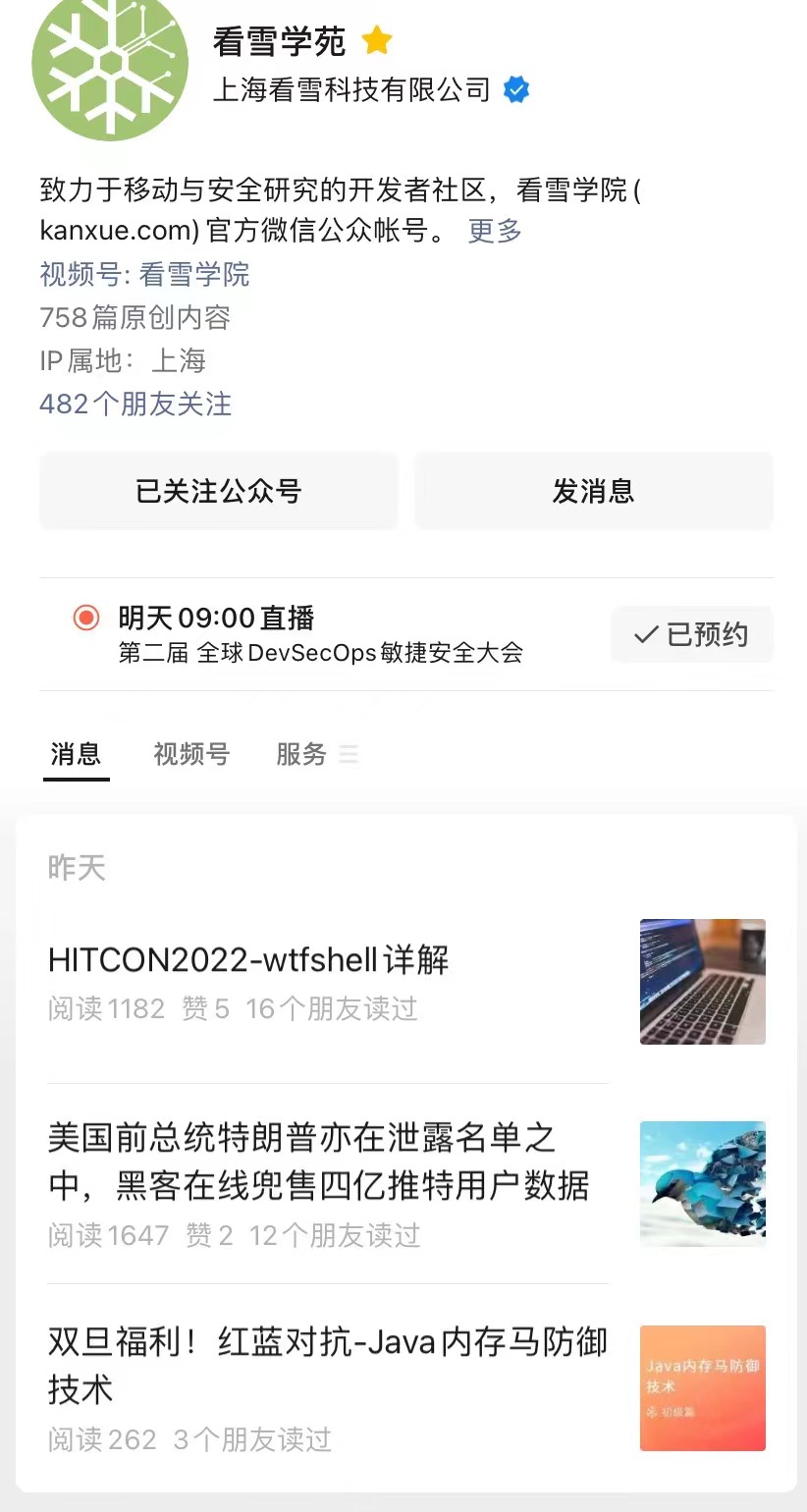
Task: Send a message via 发消息
Action: point(593,491)
